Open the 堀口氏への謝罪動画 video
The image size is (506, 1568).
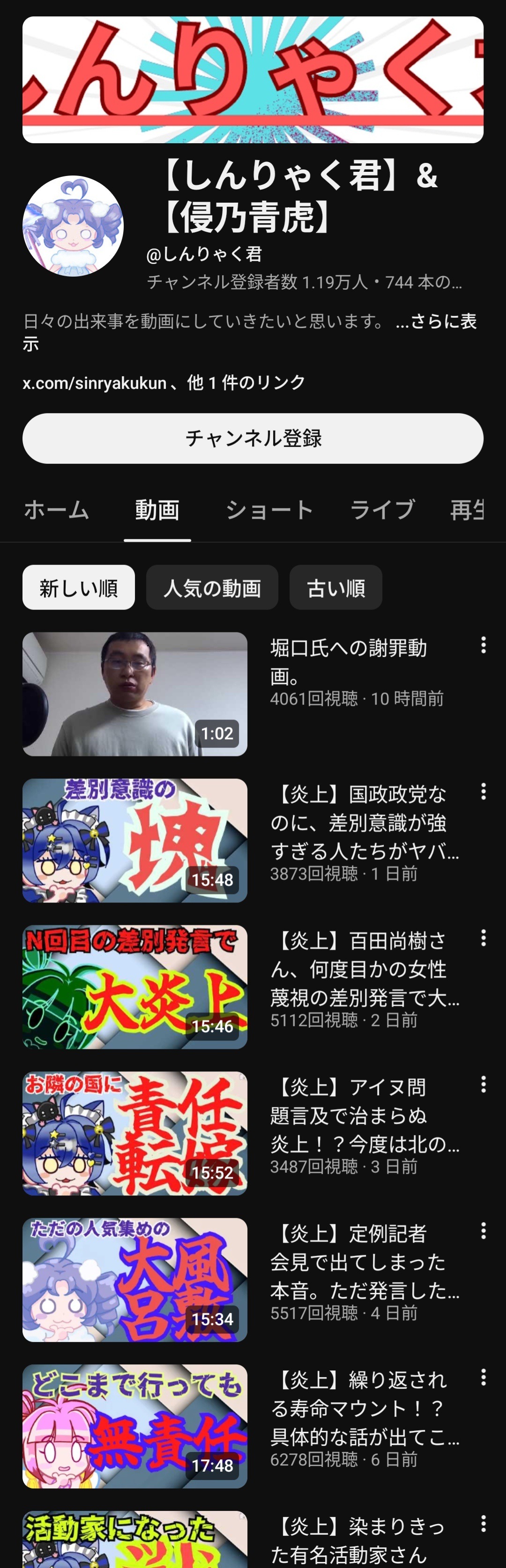tap(135, 694)
